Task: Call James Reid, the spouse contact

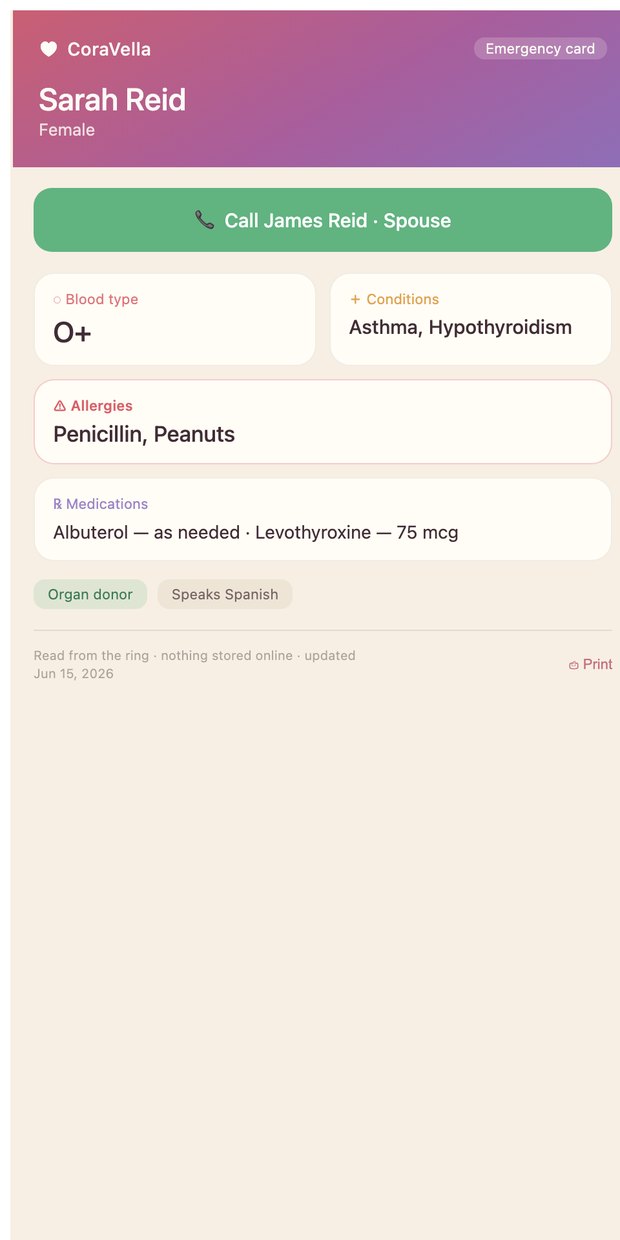Action: tap(322, 220)
